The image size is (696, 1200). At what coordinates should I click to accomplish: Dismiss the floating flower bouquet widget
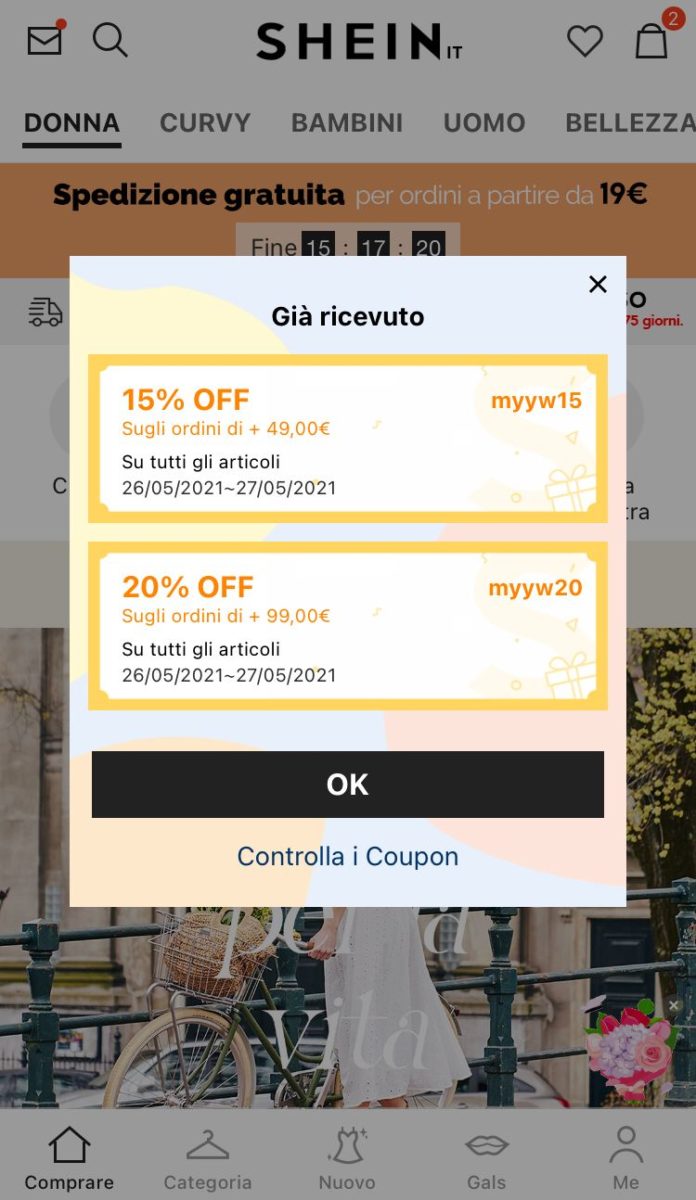674,1005
